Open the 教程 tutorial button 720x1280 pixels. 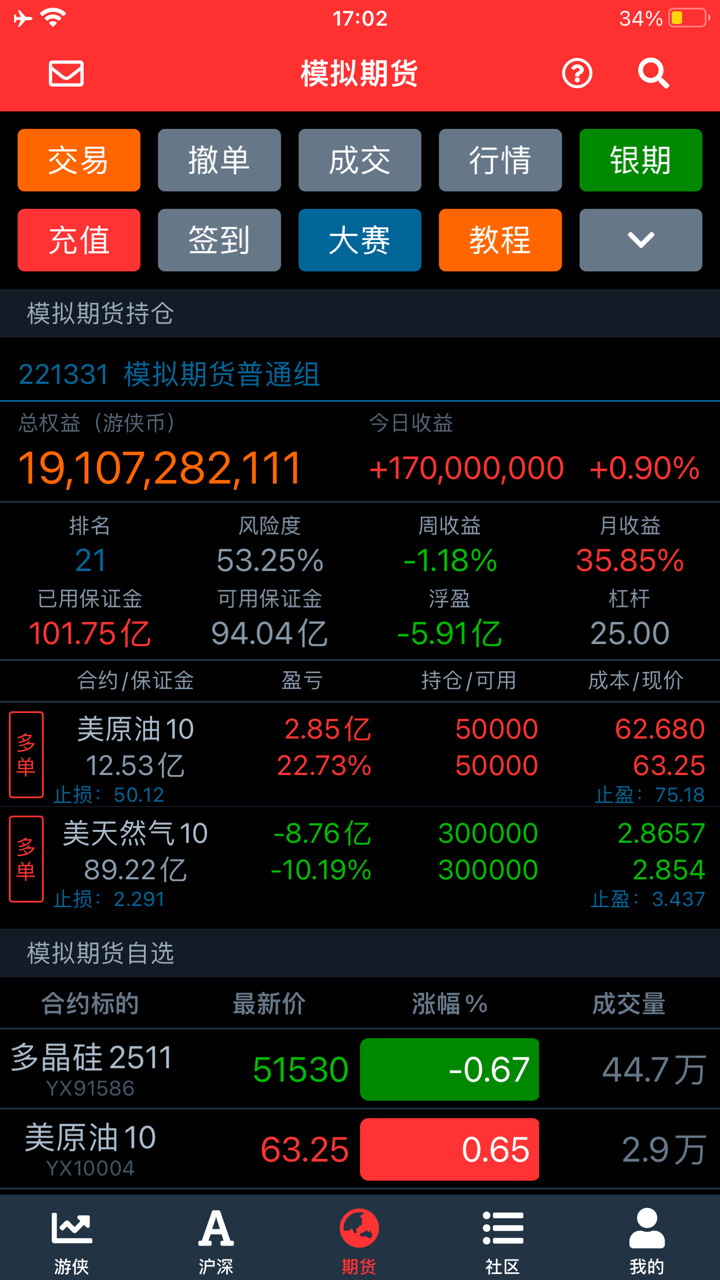[500, 240]
